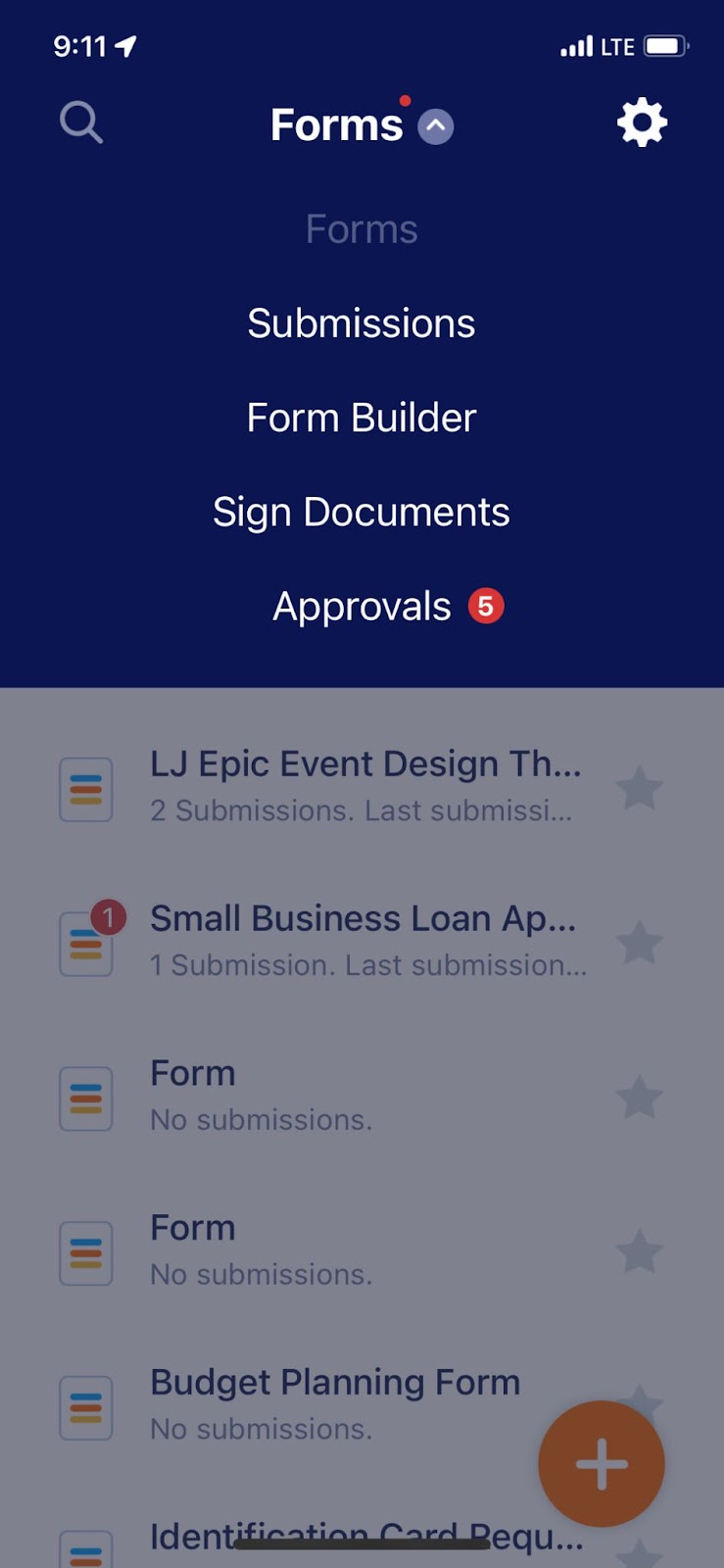Viewport: 724px width, 1568px height.
Task: Create a new form with plus button
Action: click(x=602, y=1464)
